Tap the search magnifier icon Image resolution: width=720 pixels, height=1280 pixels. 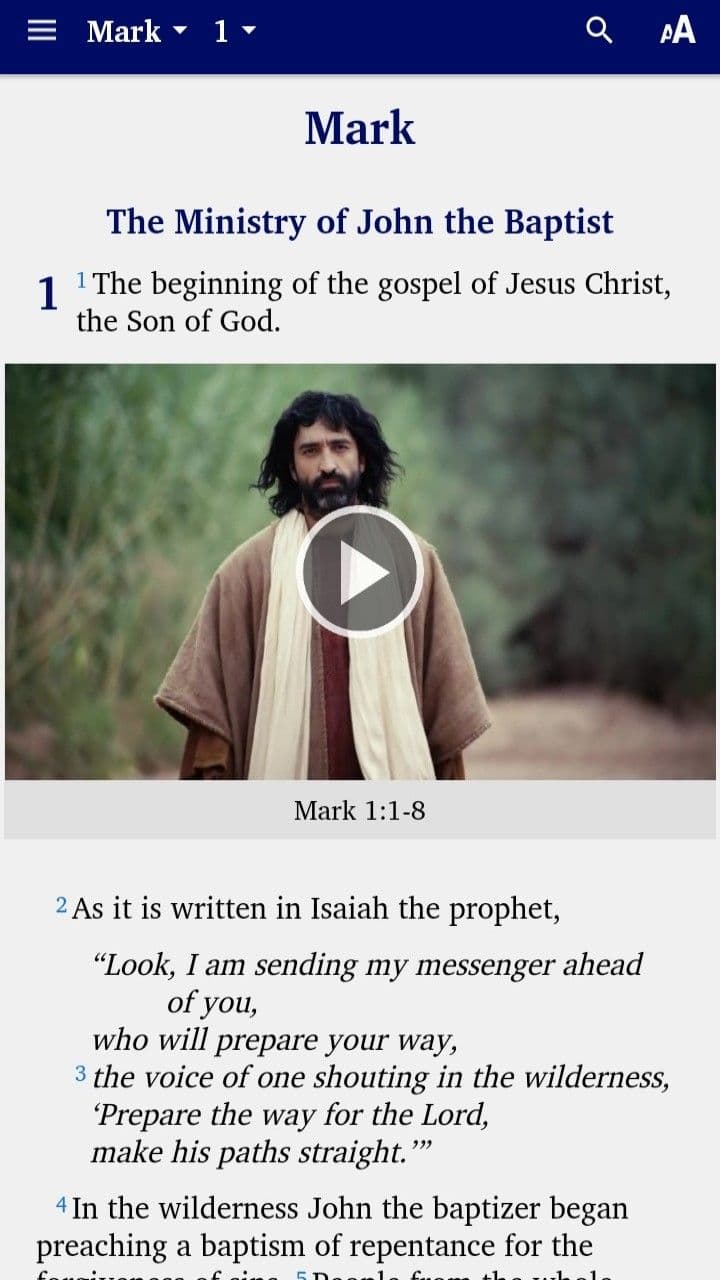tap(598, 31)
